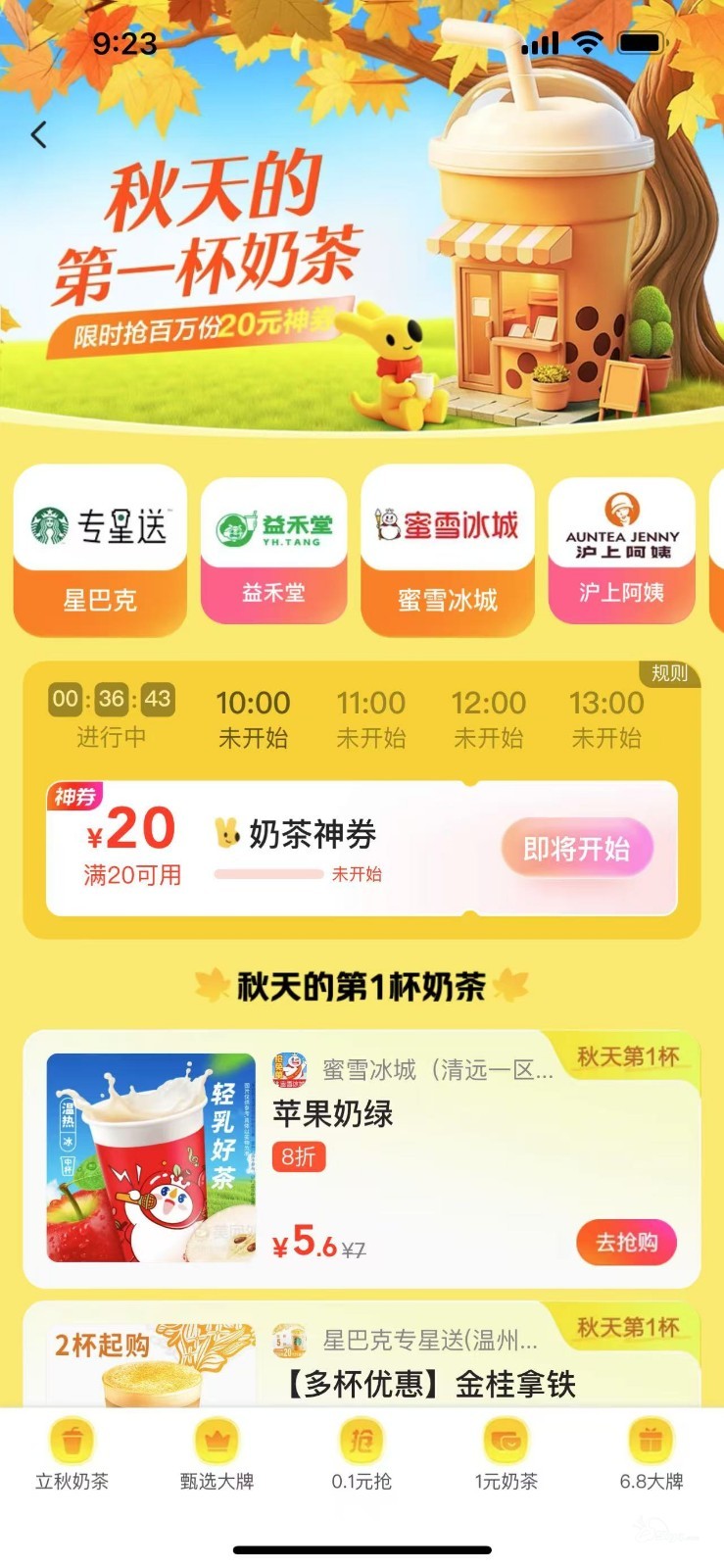Screen dimensions: 724x1568
Task: Switch to the 0.1元抢 tab
Action: pos(362,1455)
